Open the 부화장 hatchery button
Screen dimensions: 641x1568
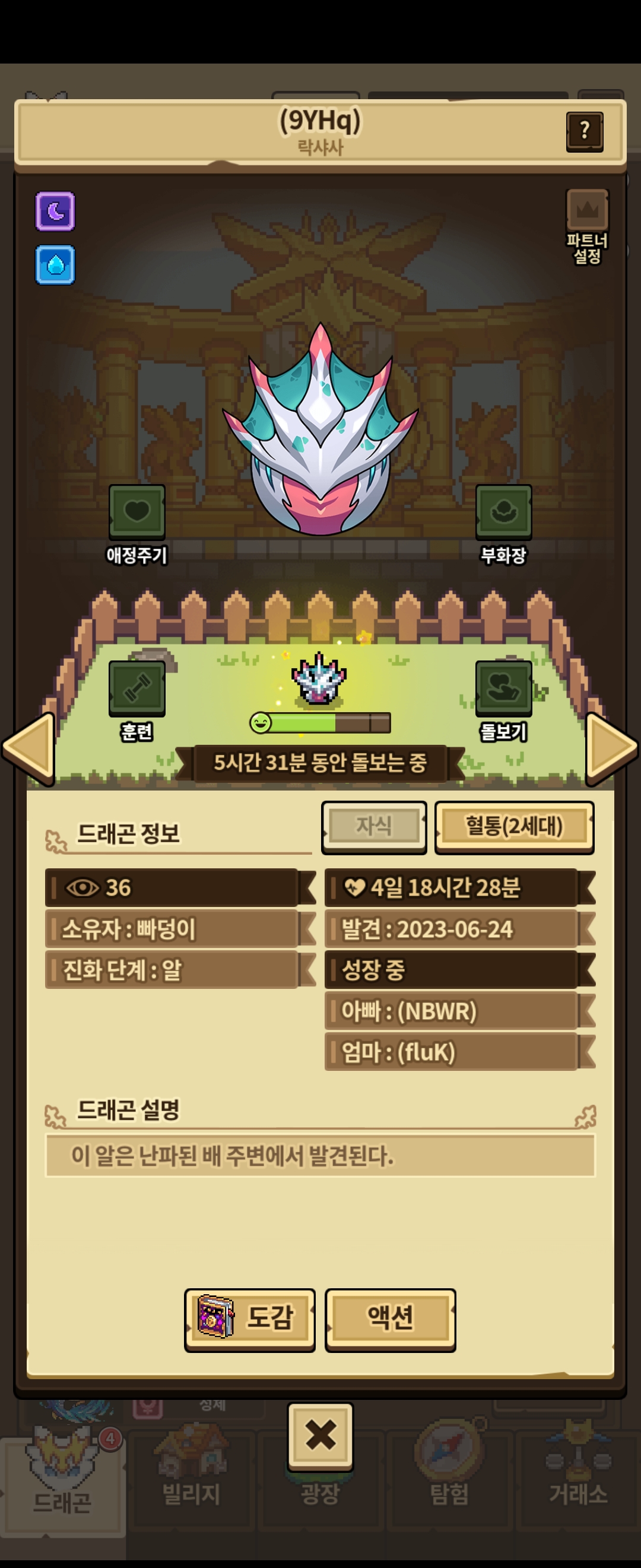point(503,524)
